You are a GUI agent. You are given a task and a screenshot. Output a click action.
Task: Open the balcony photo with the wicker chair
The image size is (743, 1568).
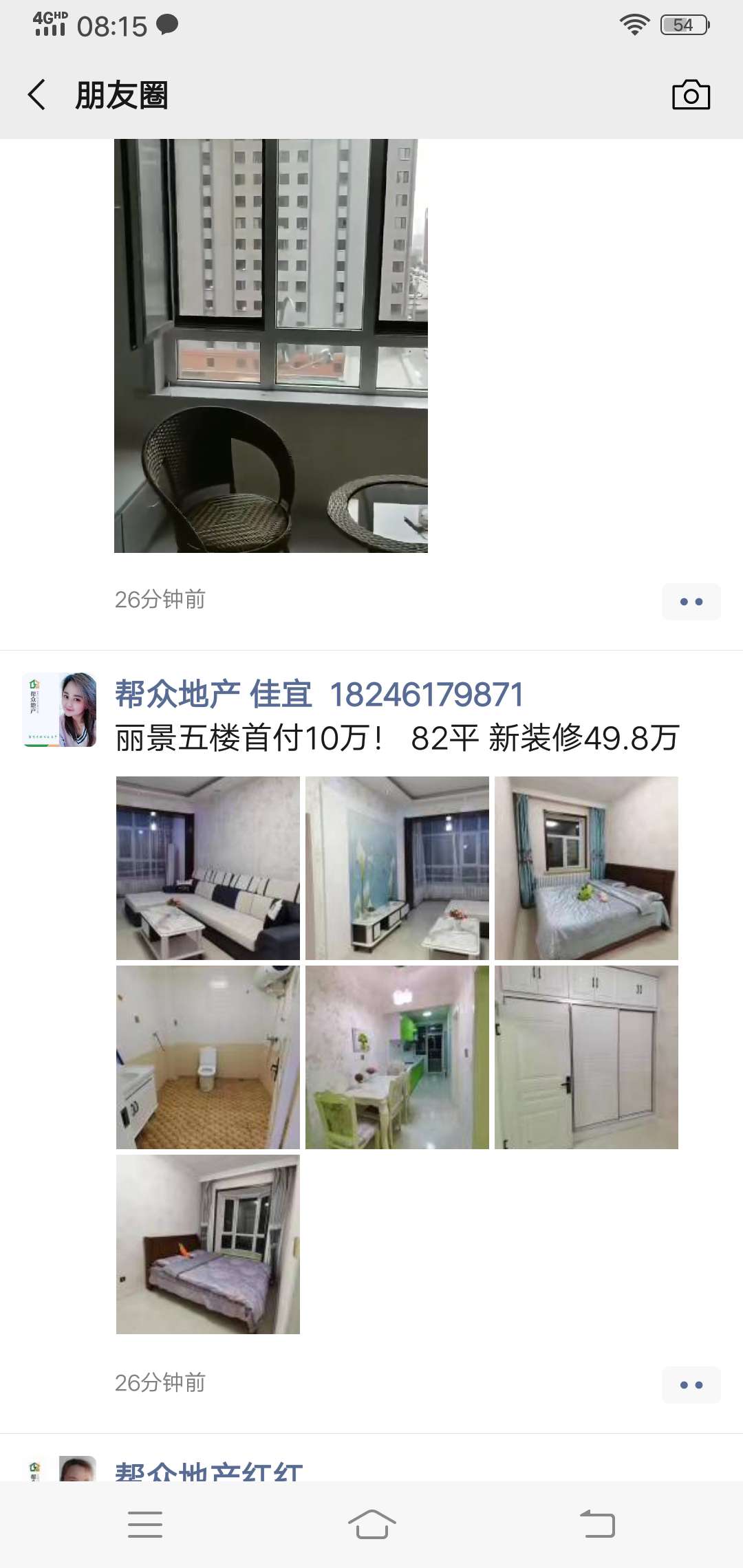click(271, 345)
